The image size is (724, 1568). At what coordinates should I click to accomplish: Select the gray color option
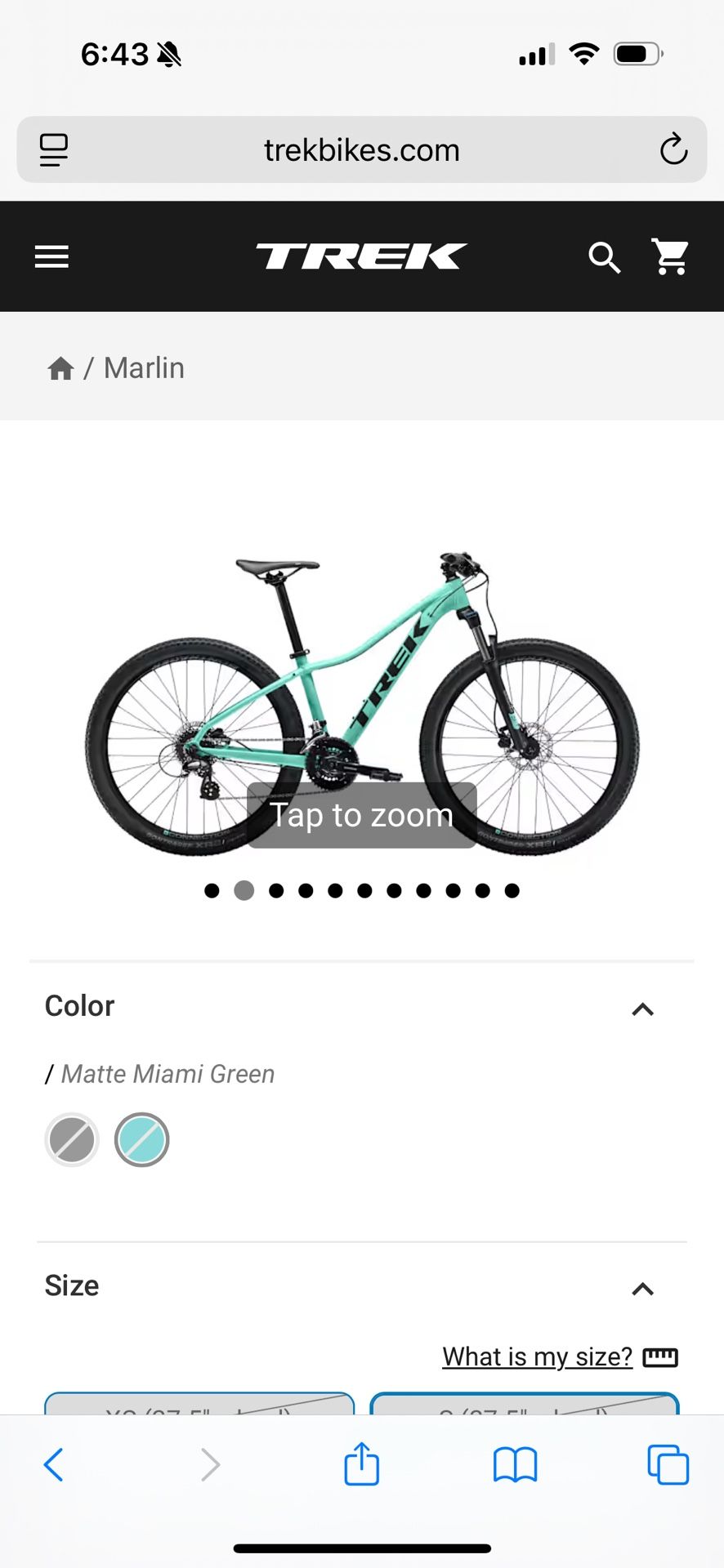71,1139
